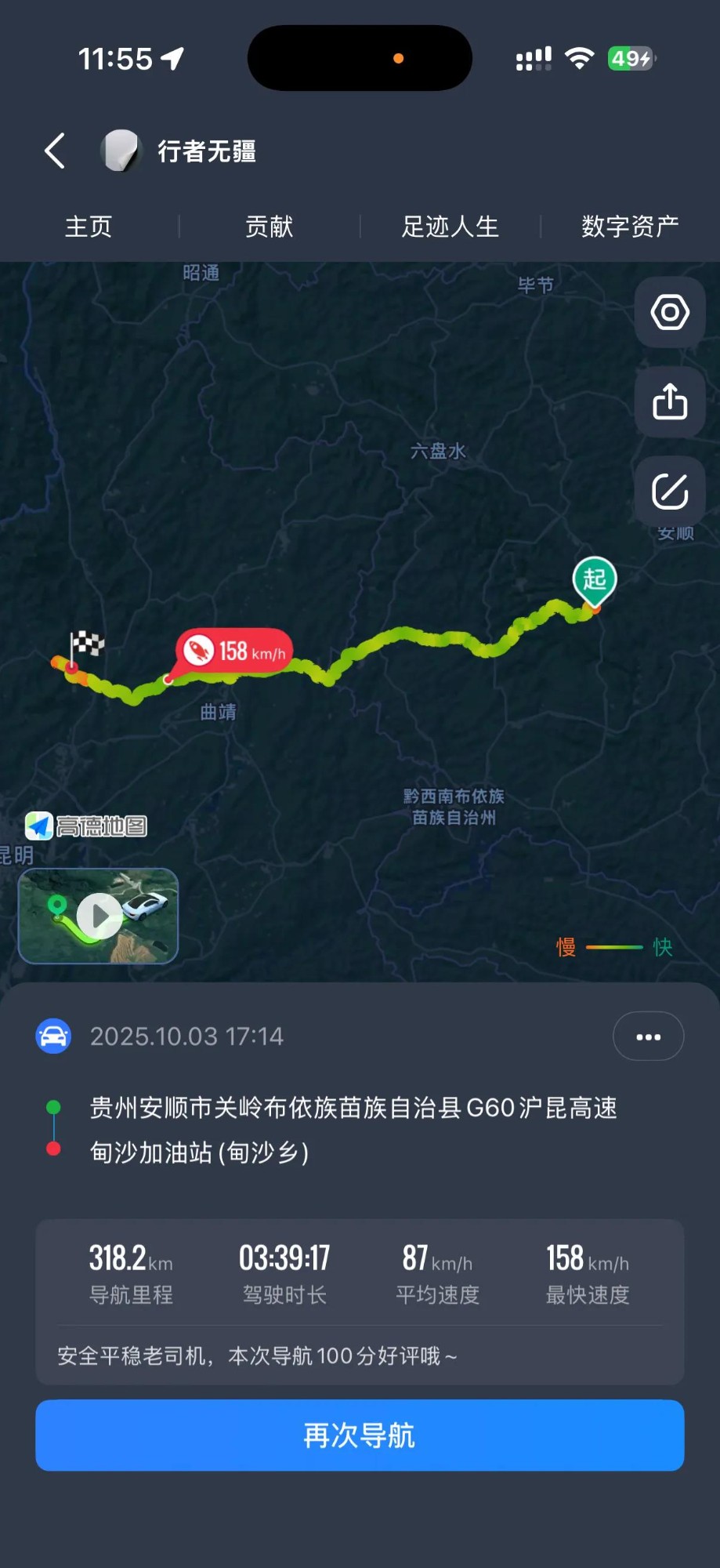Tap the 起 start point marker
This screenshot has height=1568, width=720.
tap(595, 581)
